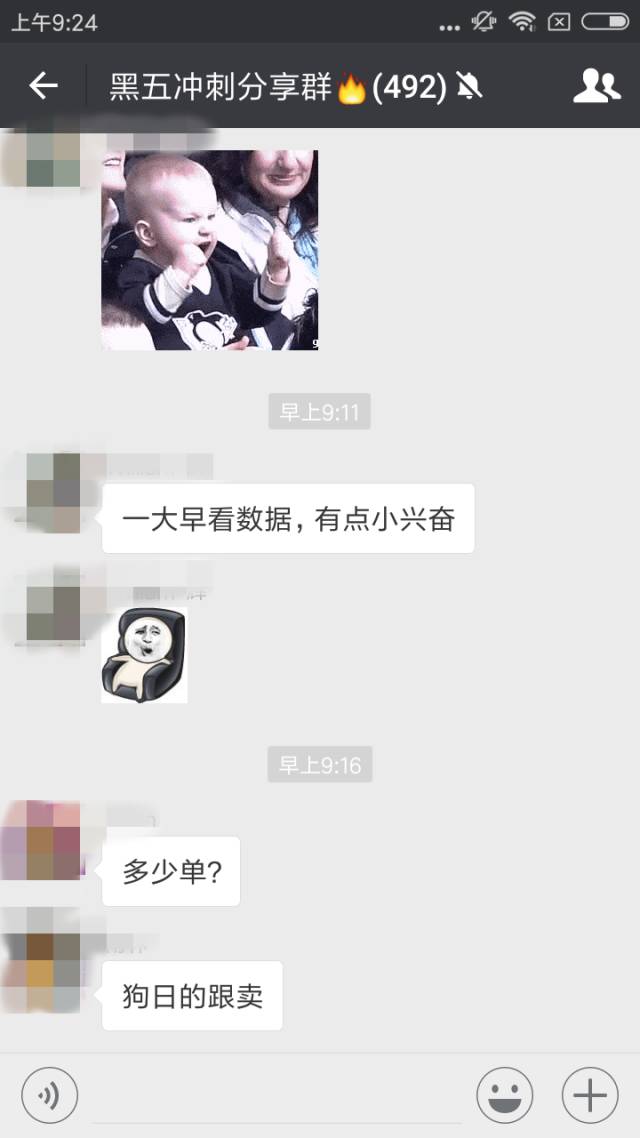
Task: Open the emoji sticker panel
Action: [504, 1096]
